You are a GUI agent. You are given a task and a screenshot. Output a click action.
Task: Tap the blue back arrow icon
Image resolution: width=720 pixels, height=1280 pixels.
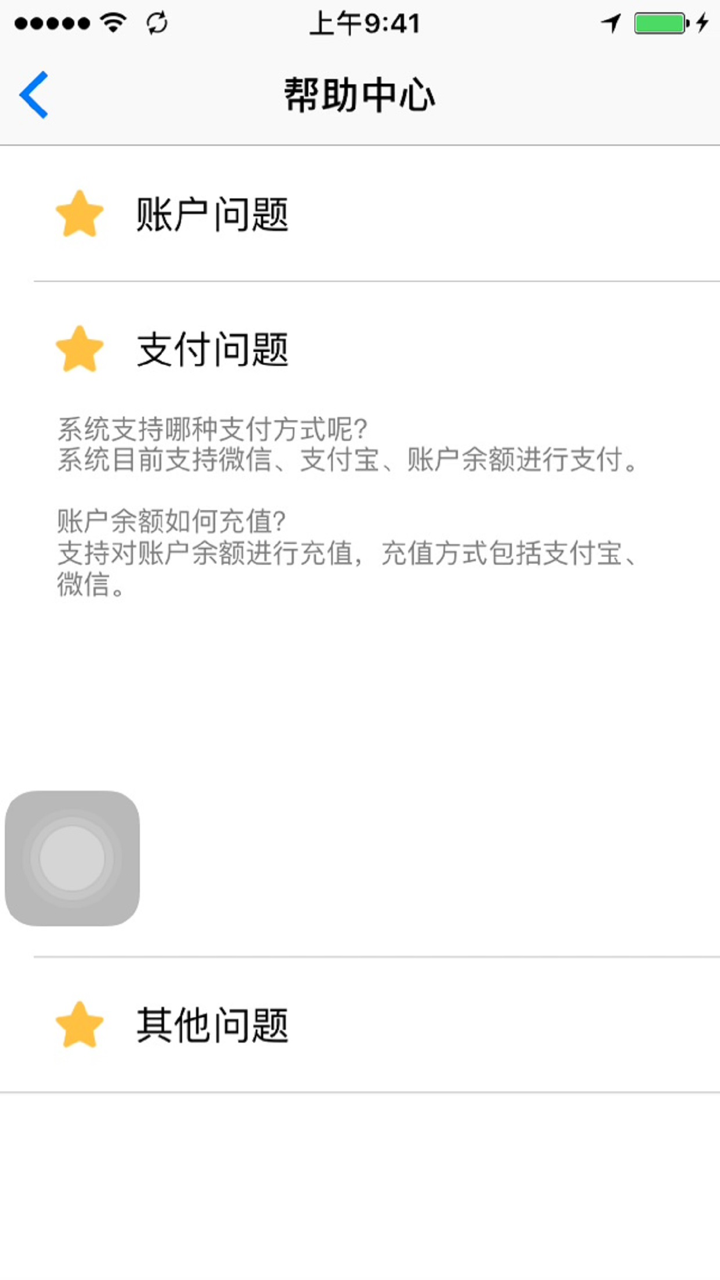coord(32,95)
